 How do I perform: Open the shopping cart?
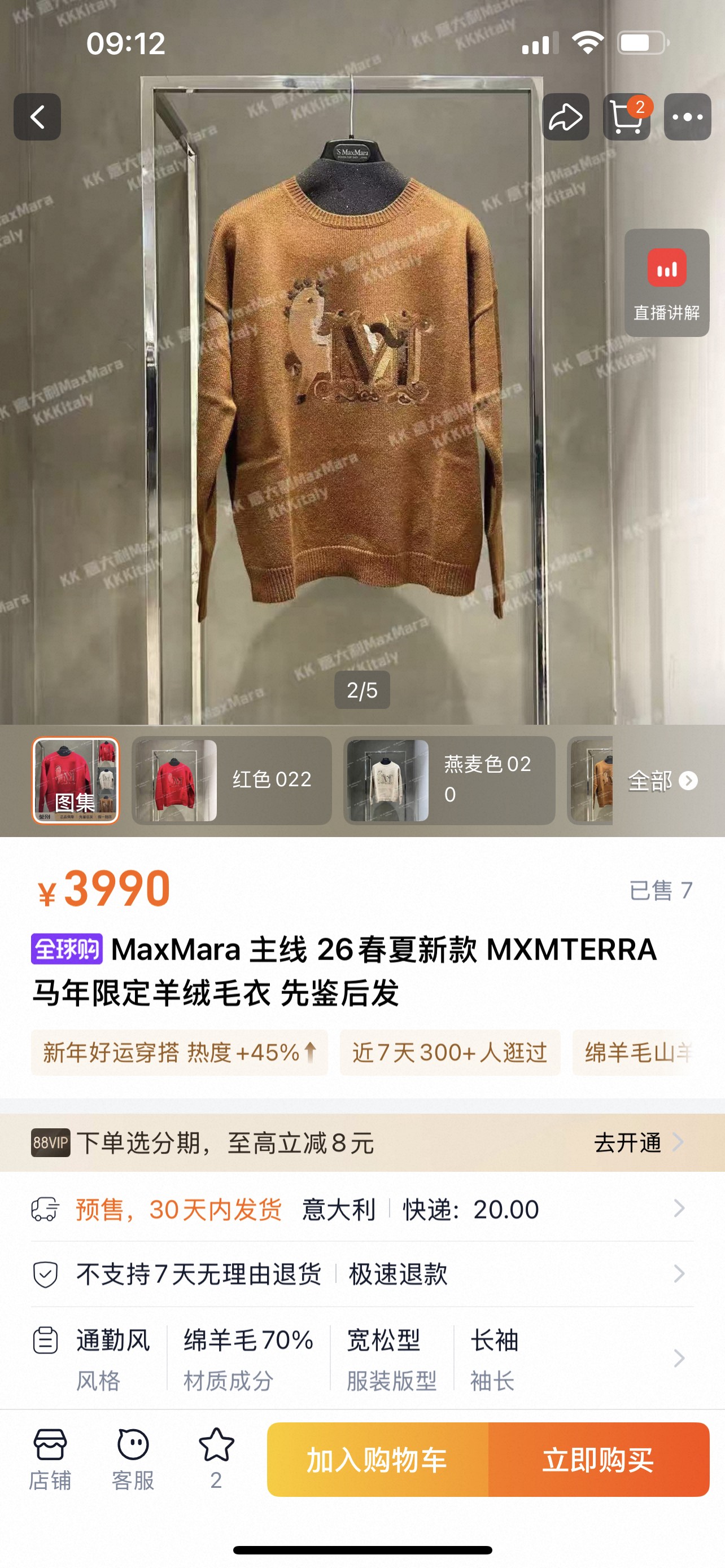(626, 117)
